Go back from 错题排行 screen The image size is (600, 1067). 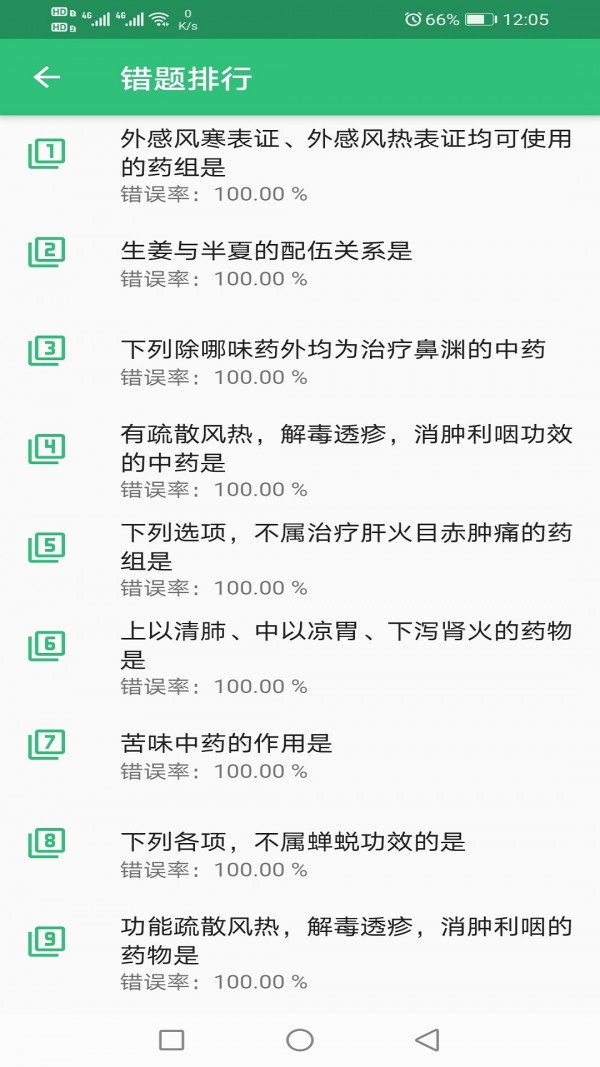click(x=47, y=78)
